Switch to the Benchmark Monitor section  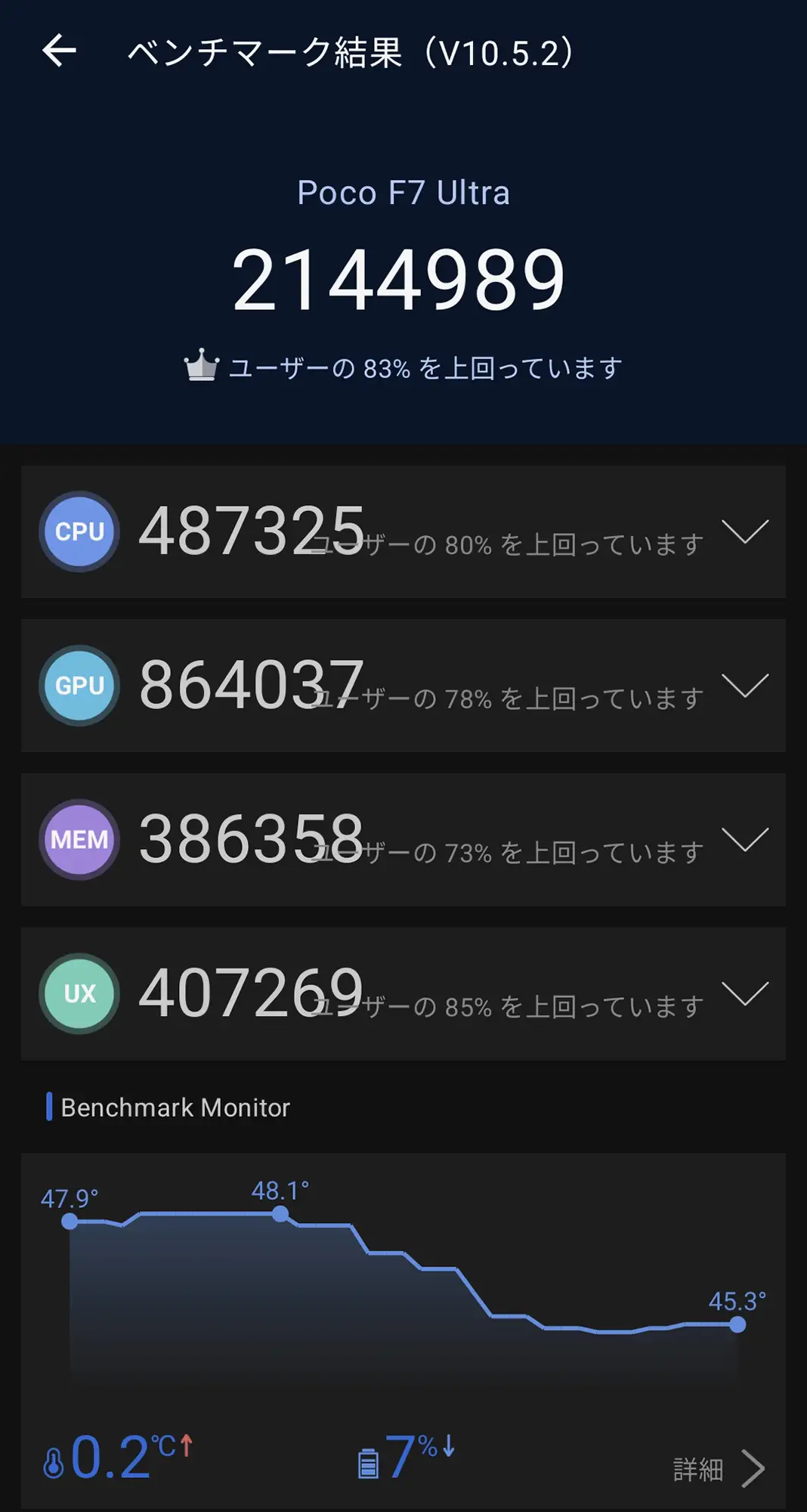pyautogui.click(x=177, y=1108)
